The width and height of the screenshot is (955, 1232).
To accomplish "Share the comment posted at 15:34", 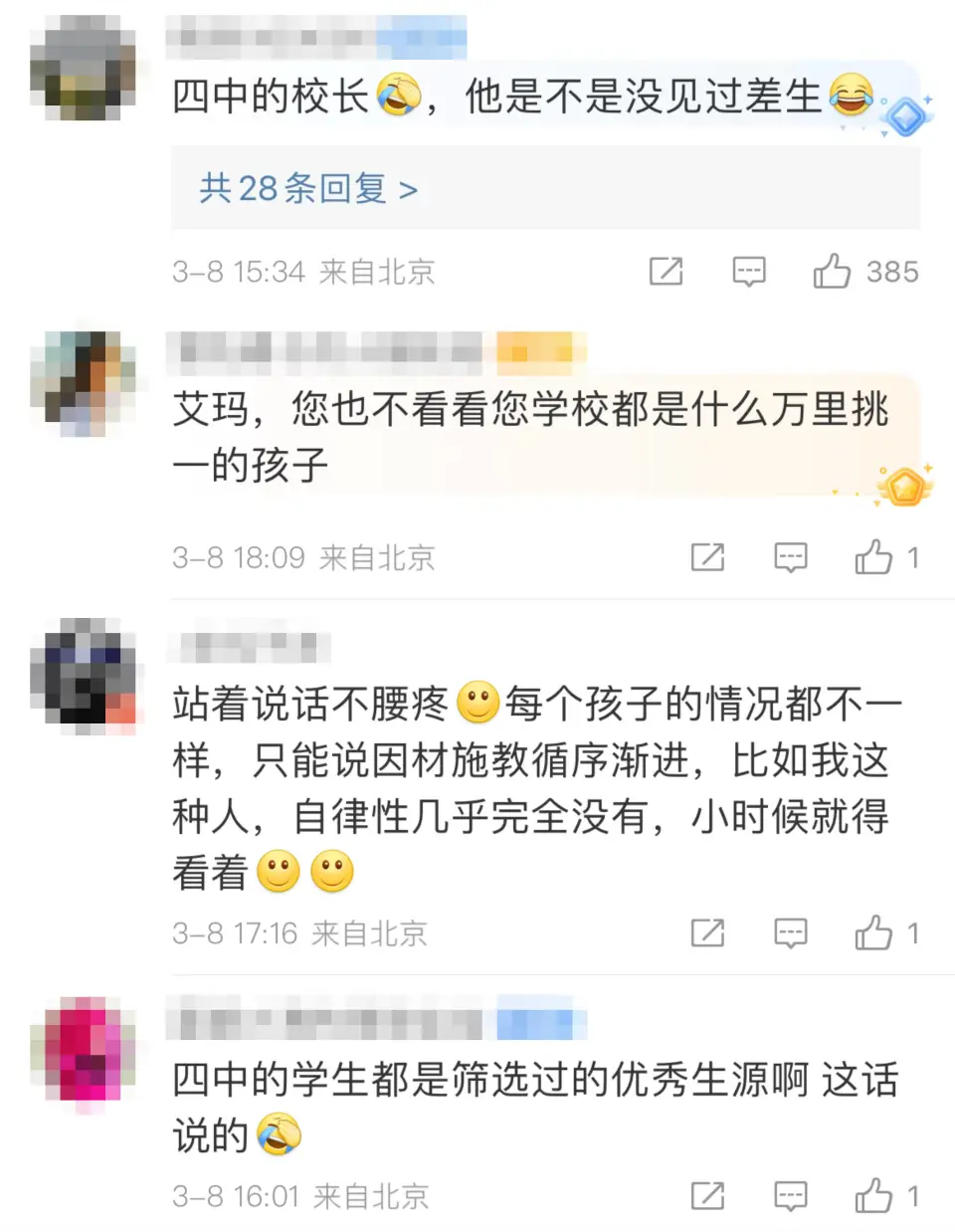I will 666,271.
